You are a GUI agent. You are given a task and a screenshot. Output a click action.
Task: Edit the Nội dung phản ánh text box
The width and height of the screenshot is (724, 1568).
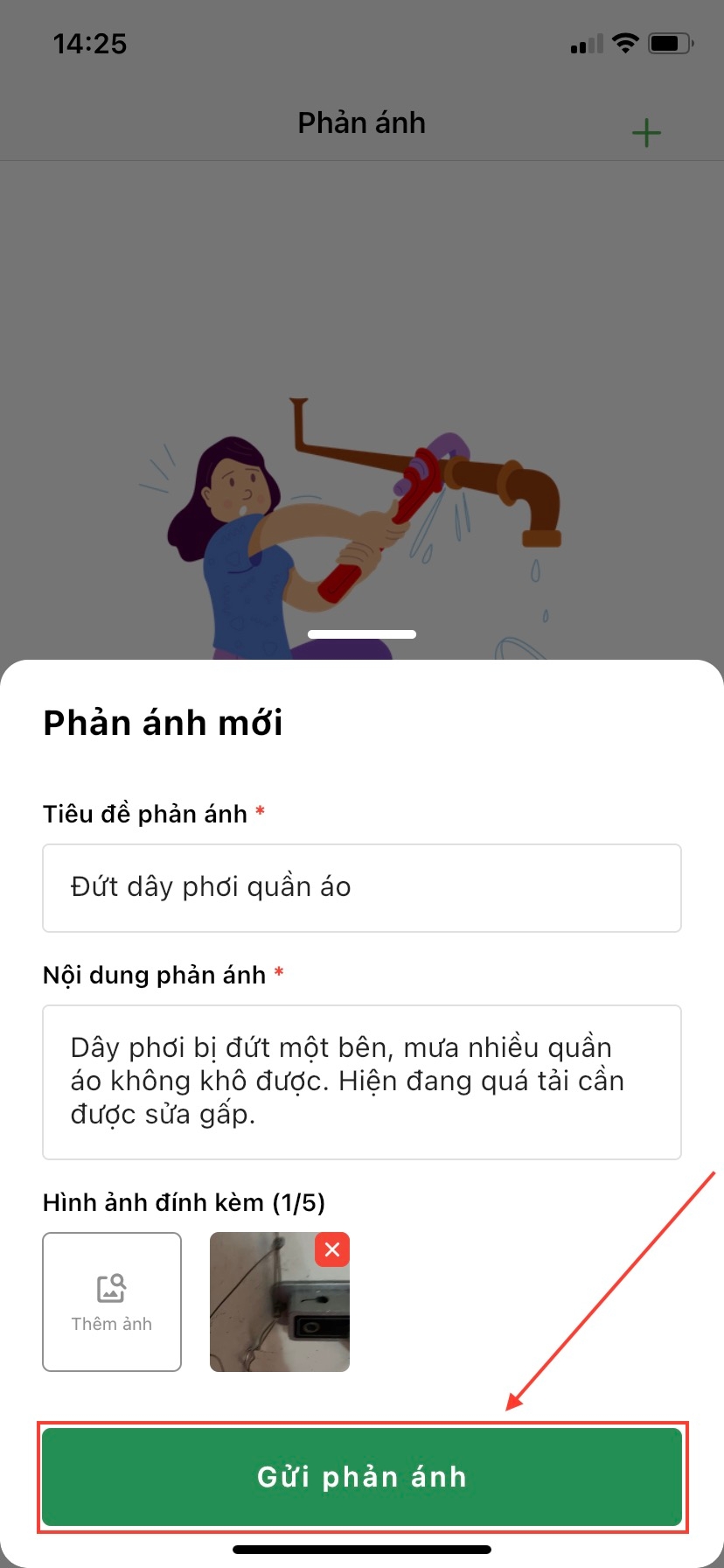pyautogui.click(x=362, y=1081)
